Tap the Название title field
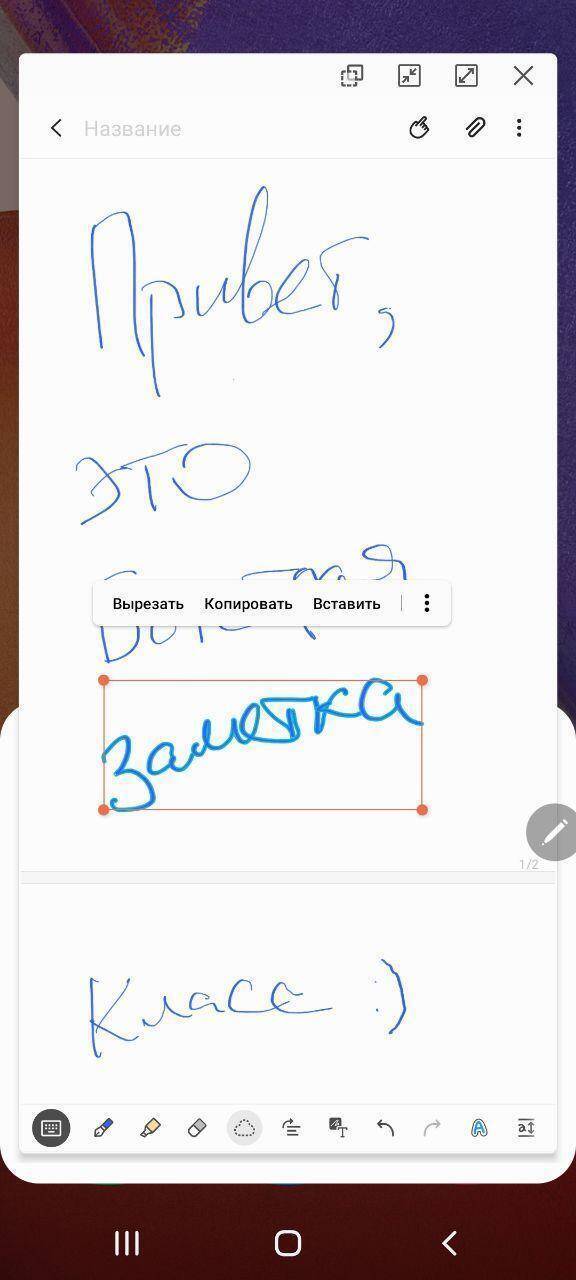This screenshot has height=1280, width=576. pos(132,129)
